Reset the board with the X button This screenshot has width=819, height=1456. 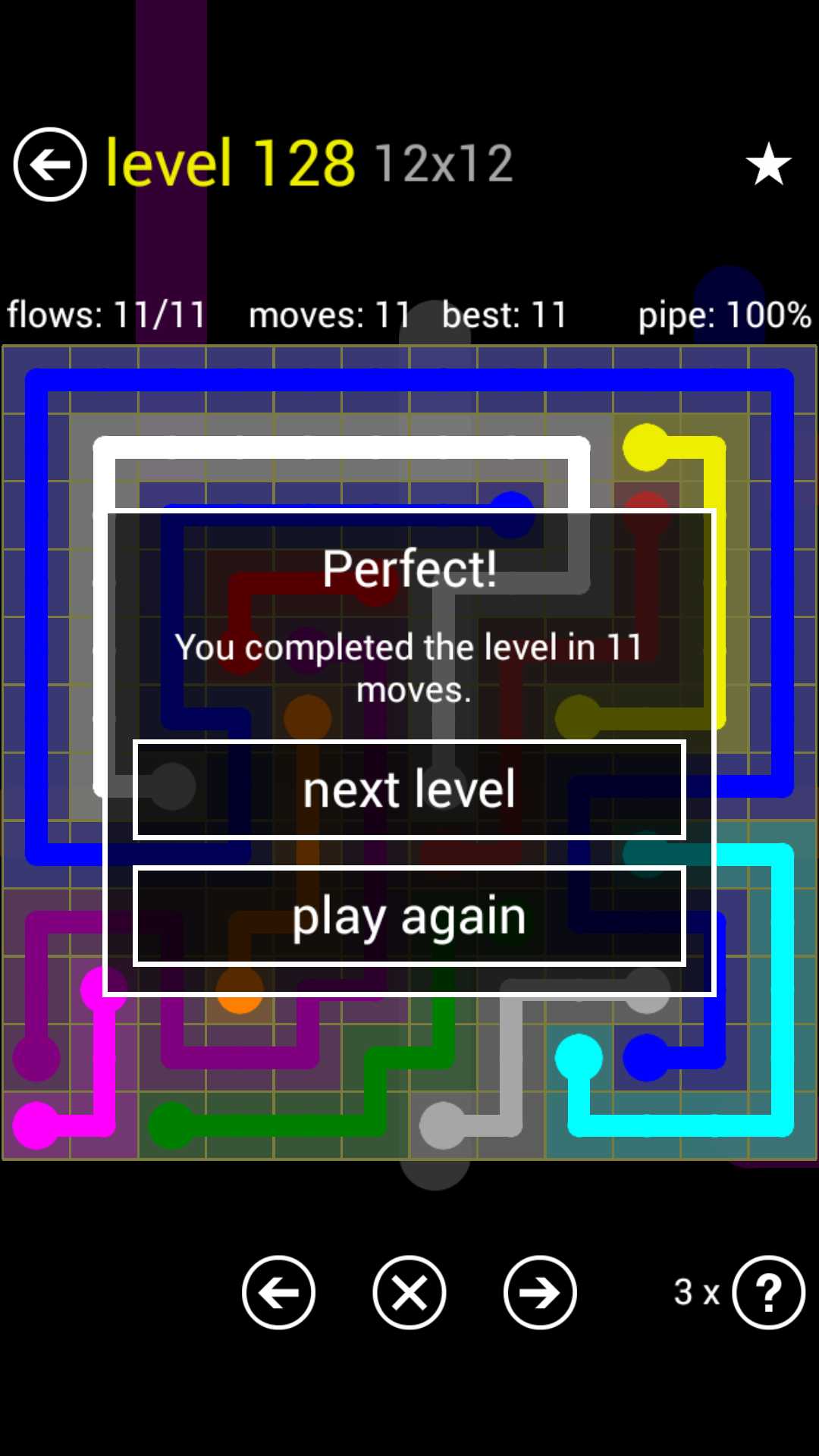tap(409, 1292)
